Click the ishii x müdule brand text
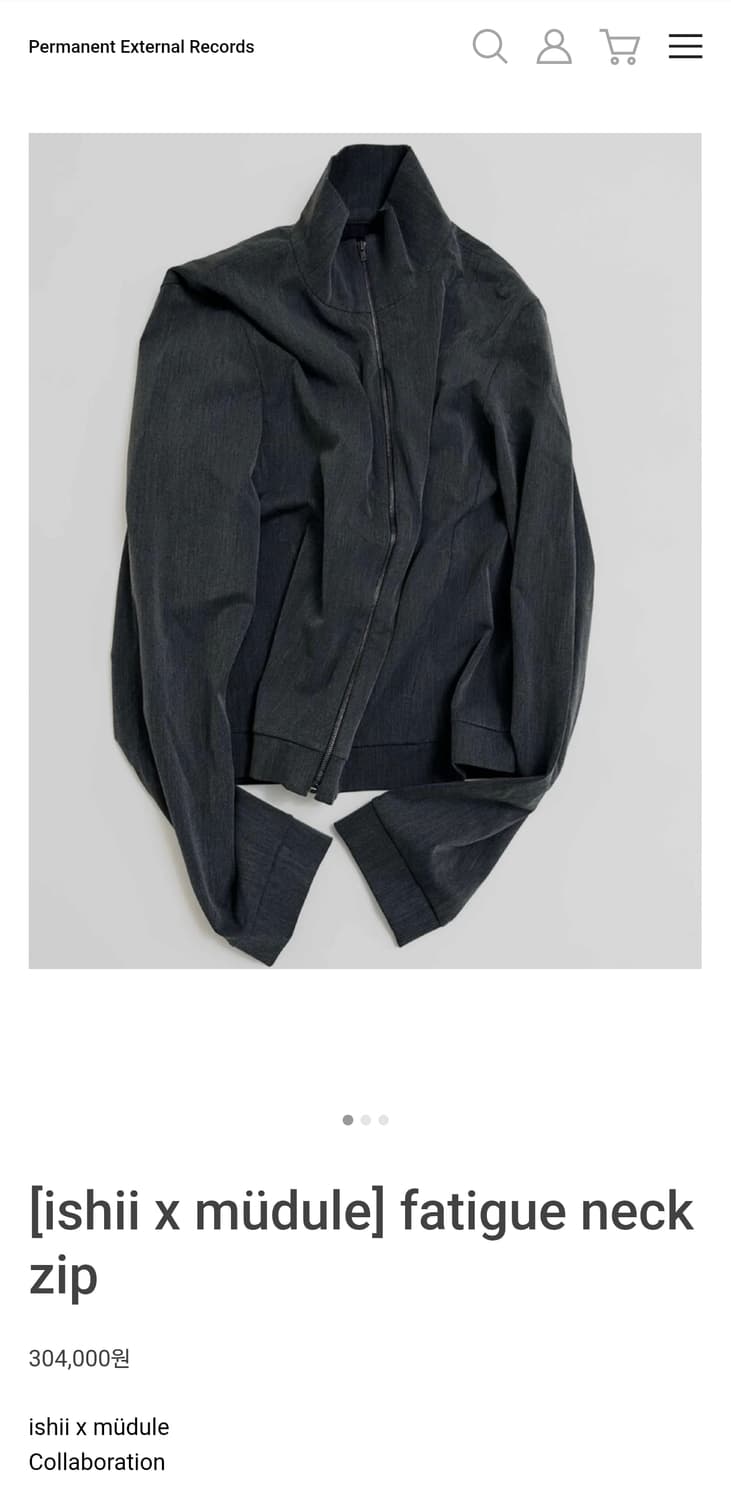731x1500 pixels. click(98, 1428)
